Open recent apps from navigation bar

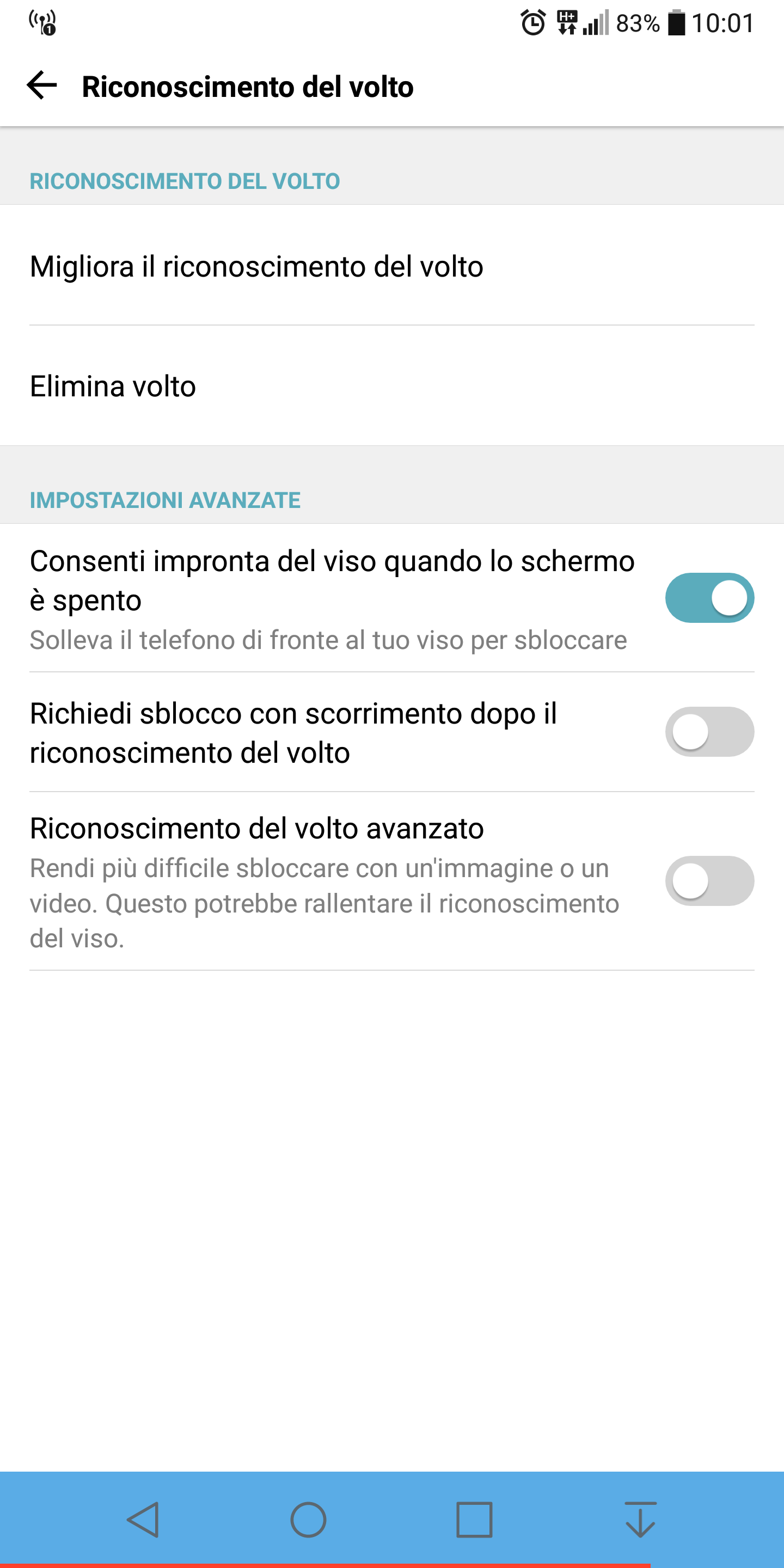[x=474, y=1520]
